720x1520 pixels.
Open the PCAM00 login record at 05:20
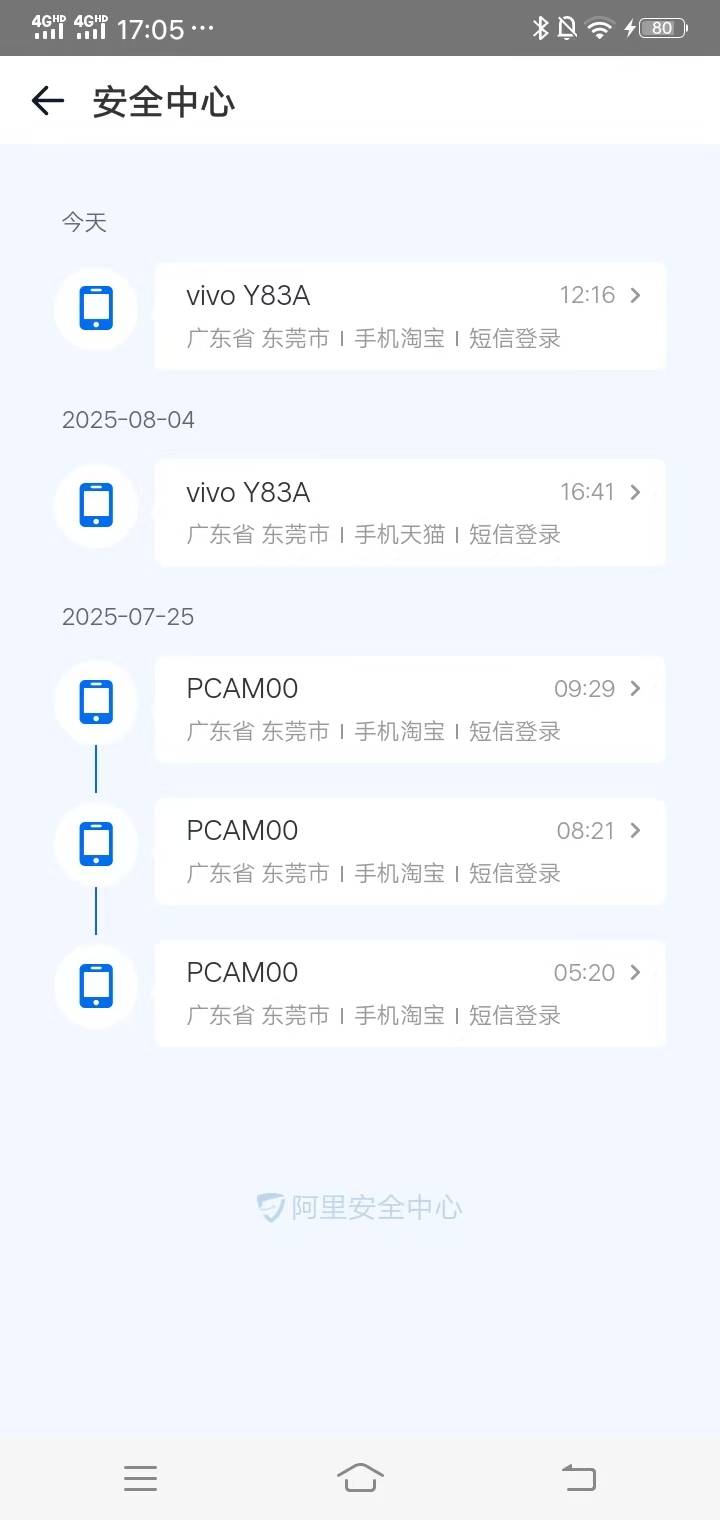click(410, 993)
